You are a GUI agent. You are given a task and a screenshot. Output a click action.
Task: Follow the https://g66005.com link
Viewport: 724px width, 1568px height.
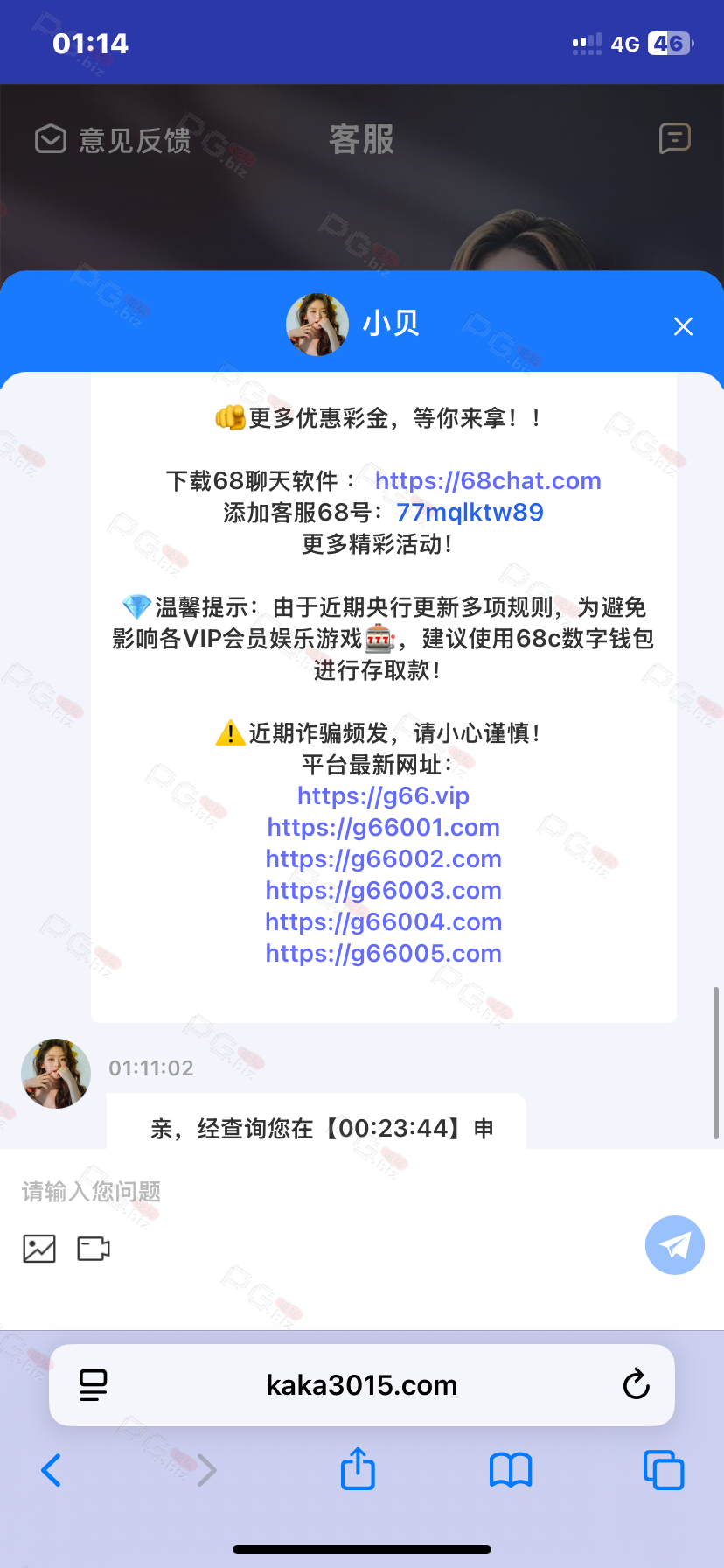coord(383,953)
